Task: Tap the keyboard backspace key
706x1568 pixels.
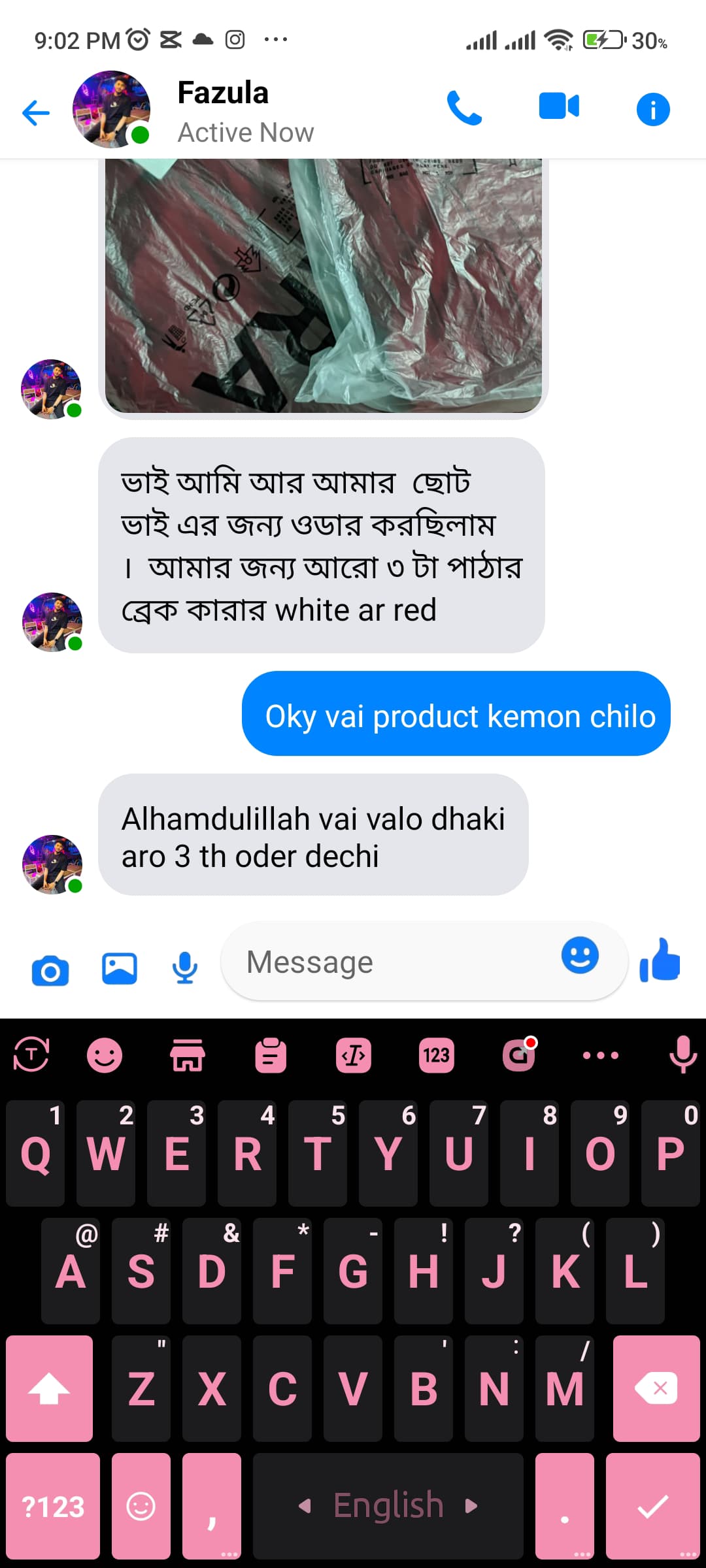Action: (656, 1388)
